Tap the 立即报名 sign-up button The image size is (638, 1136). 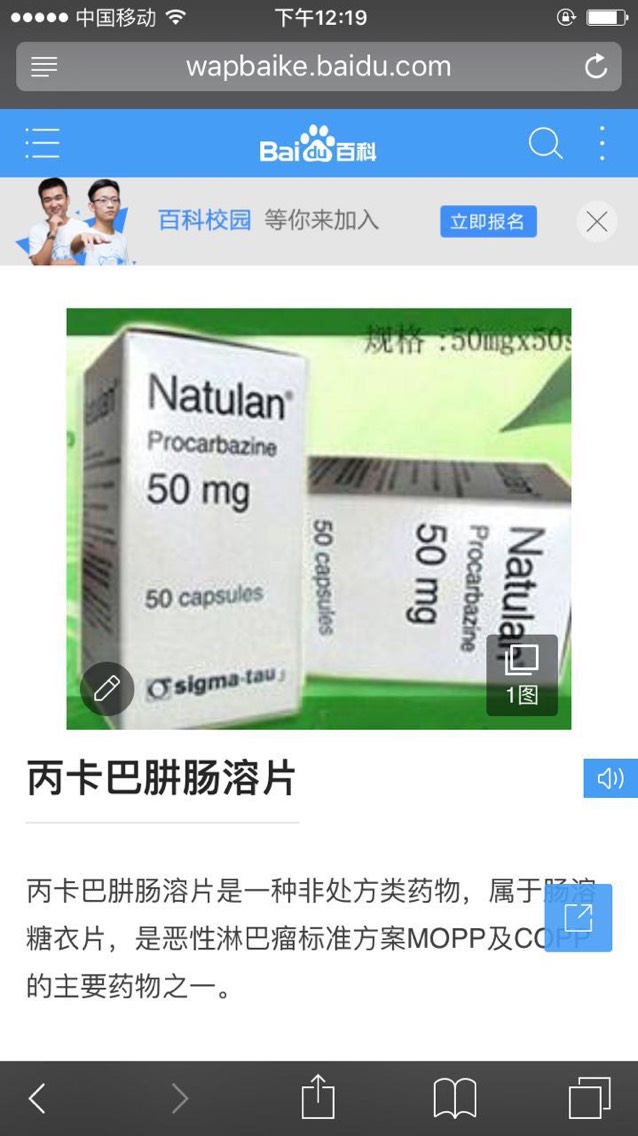488,221
